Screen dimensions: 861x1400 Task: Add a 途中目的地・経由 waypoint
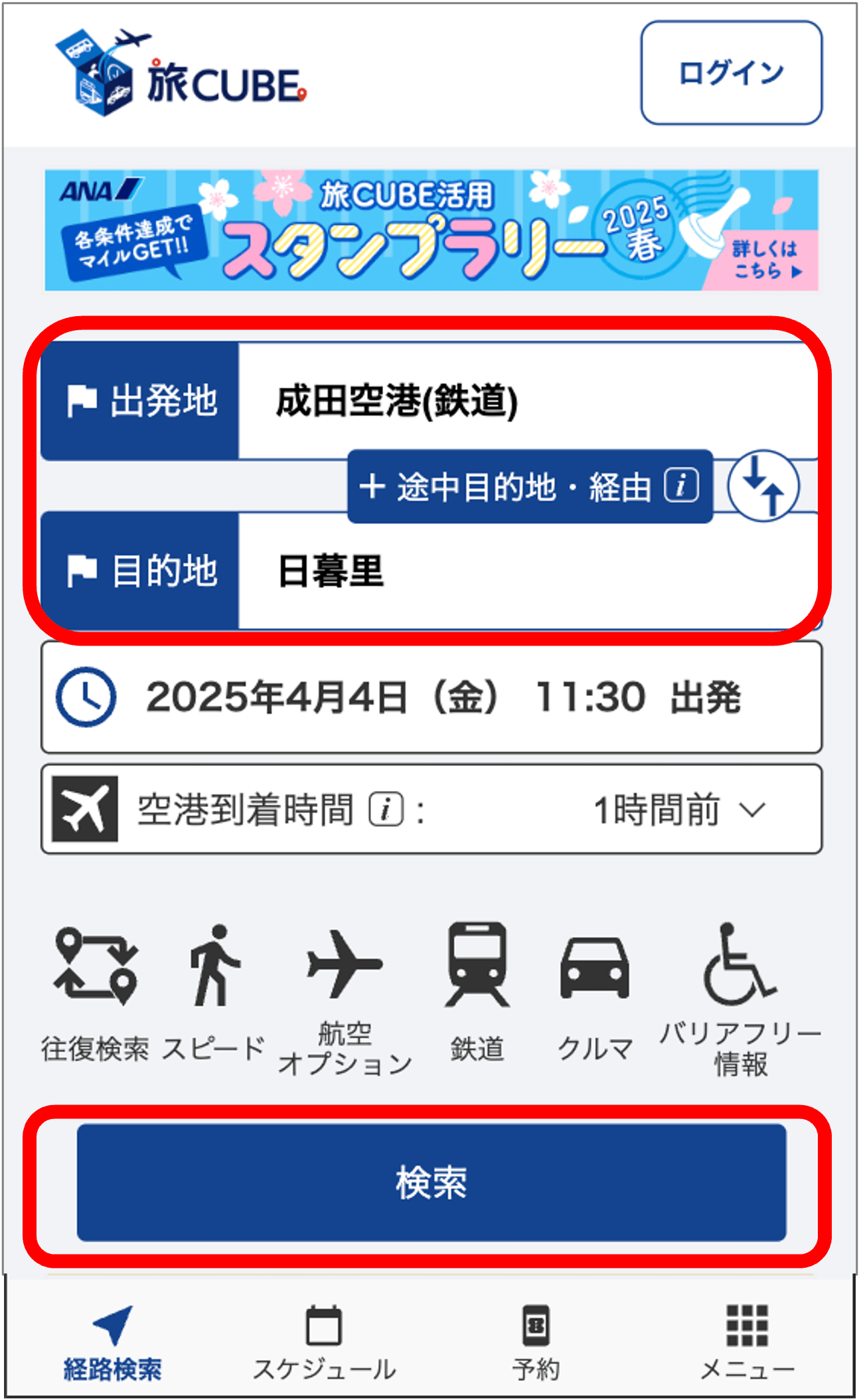pos(529,486)
